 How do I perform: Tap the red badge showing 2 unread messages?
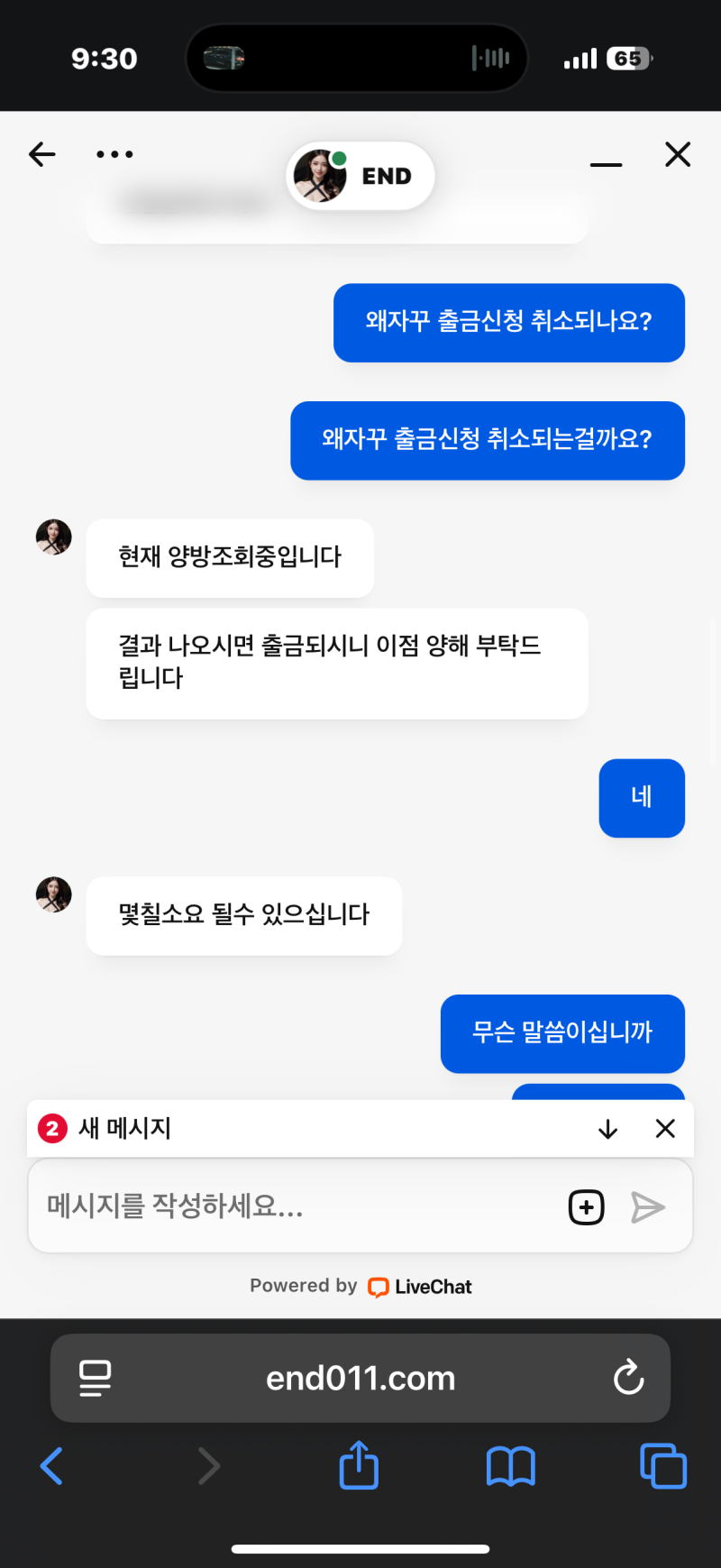52,1128
